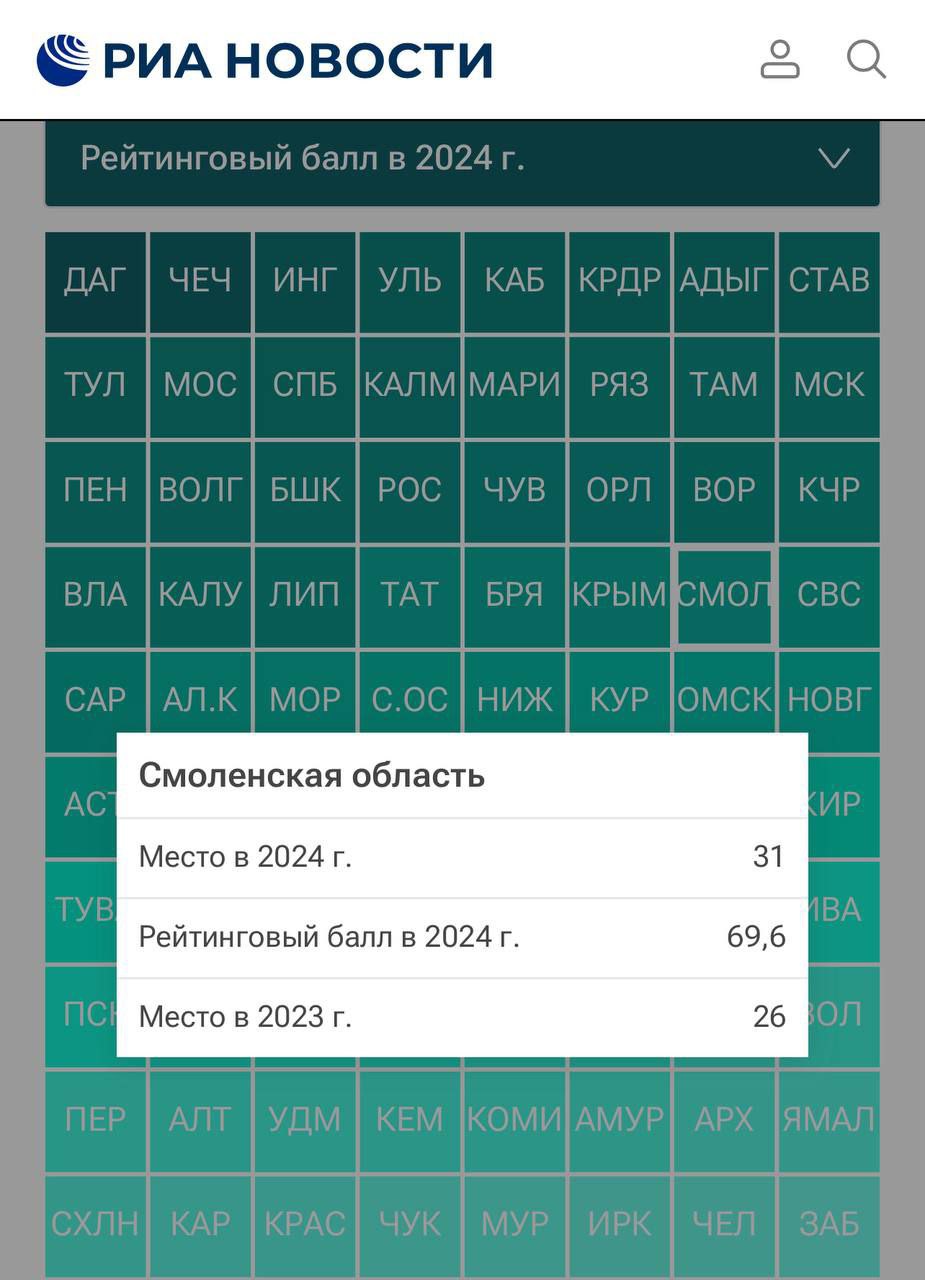This screenshot has height=1280, width=925.
Task: Open the ЧУК region tile
Action: pos(410,1224)
